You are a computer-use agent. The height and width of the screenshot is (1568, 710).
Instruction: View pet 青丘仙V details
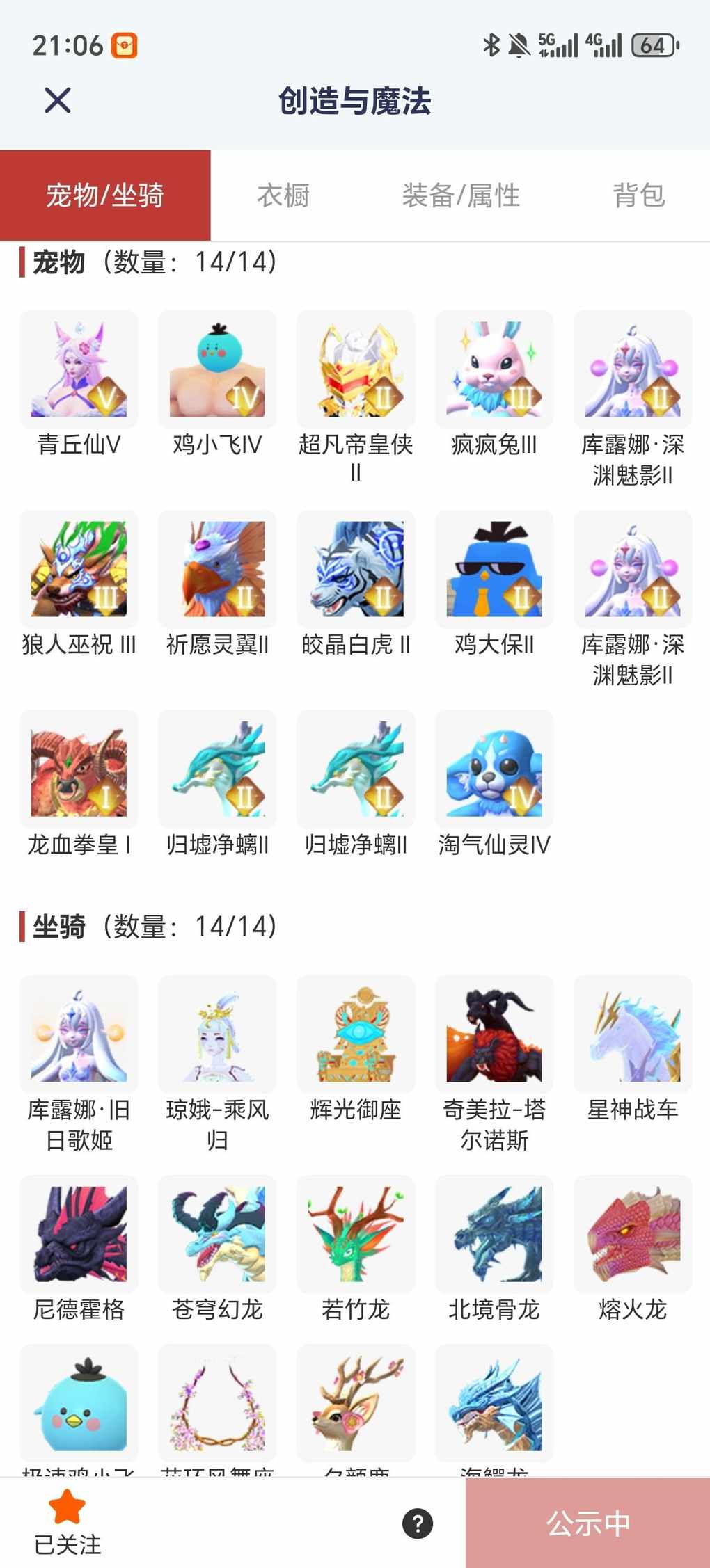pos(79,369)
